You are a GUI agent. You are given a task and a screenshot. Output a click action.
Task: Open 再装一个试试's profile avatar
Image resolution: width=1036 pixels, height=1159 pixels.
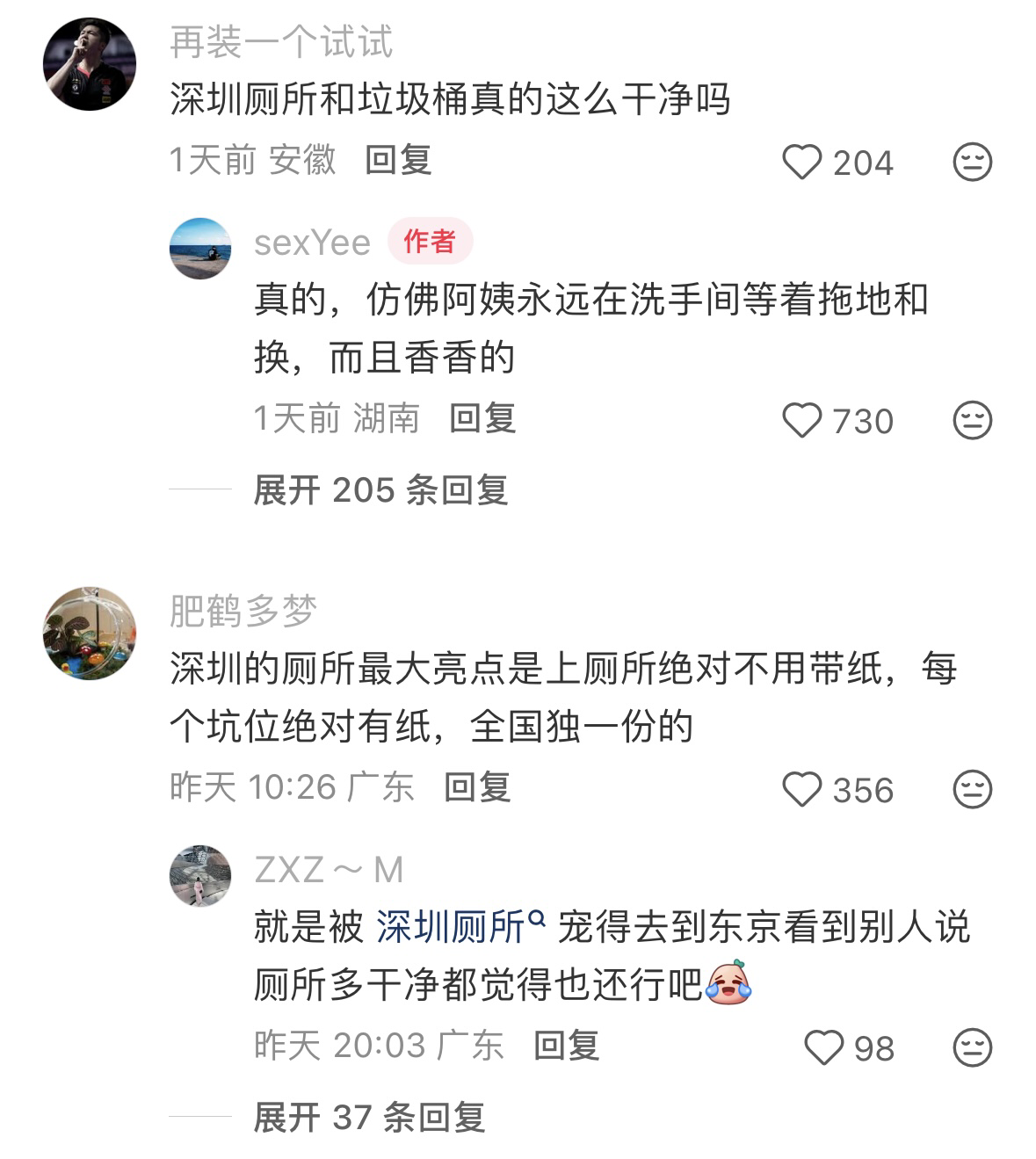coord(90,64)
